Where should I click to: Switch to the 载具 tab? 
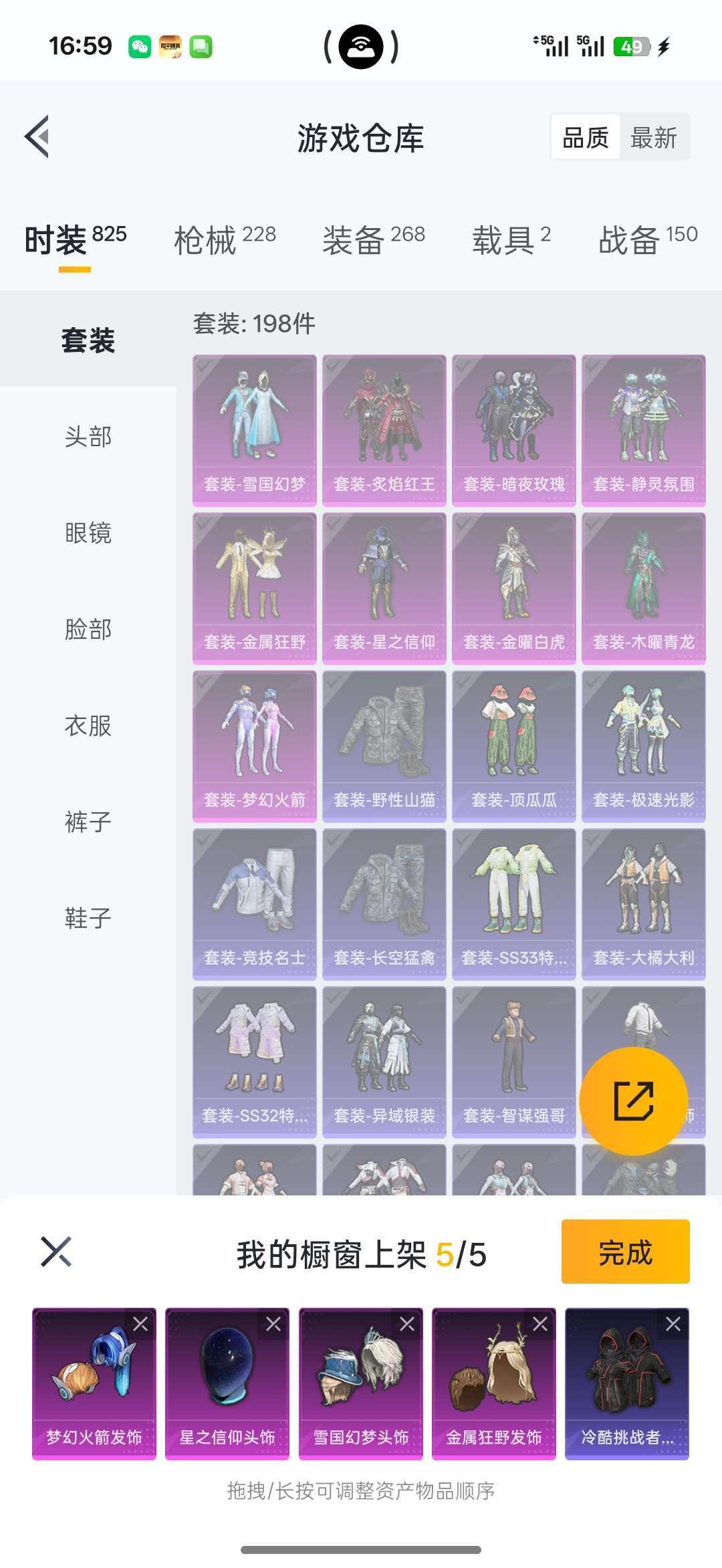tap(511, 239)
